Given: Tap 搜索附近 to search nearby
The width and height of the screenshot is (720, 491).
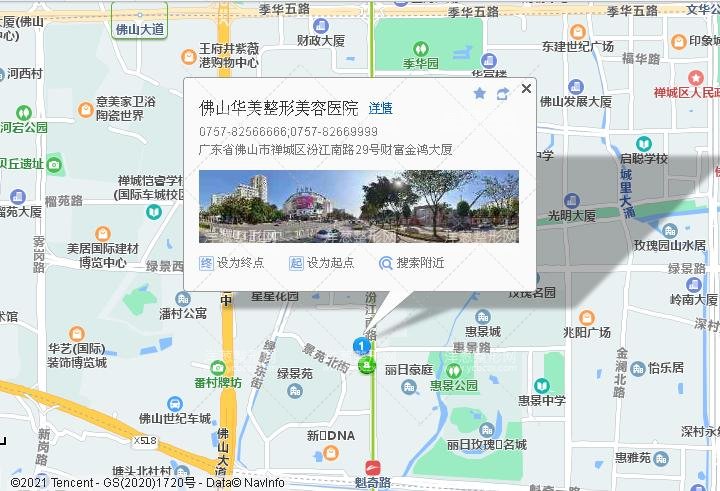Looking at the screenshot, I should (x=411, y=263).
